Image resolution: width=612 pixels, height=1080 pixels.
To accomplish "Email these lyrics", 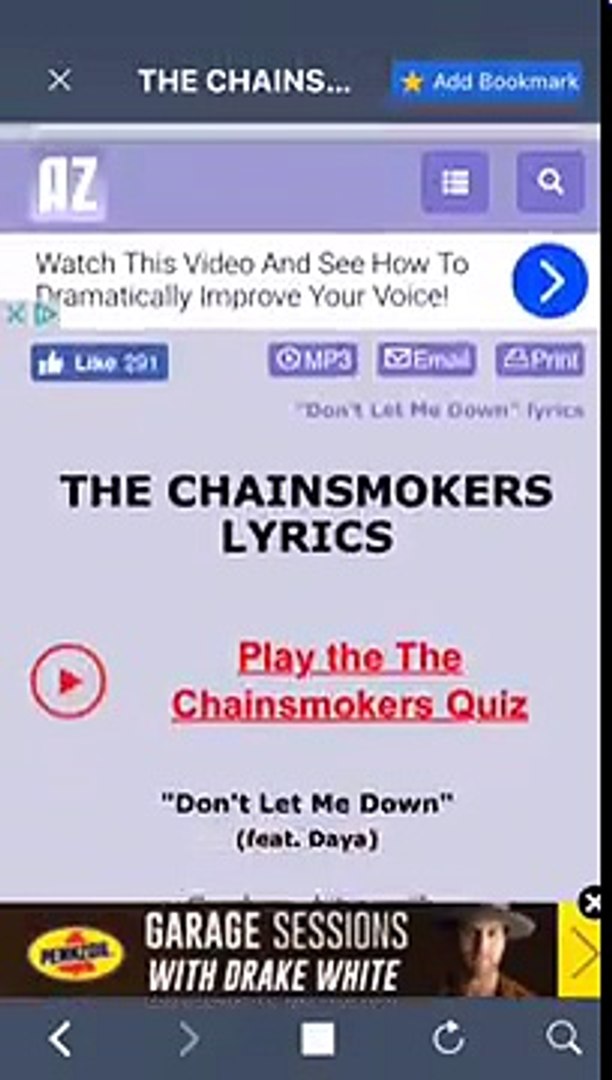I will coord(426,360).
